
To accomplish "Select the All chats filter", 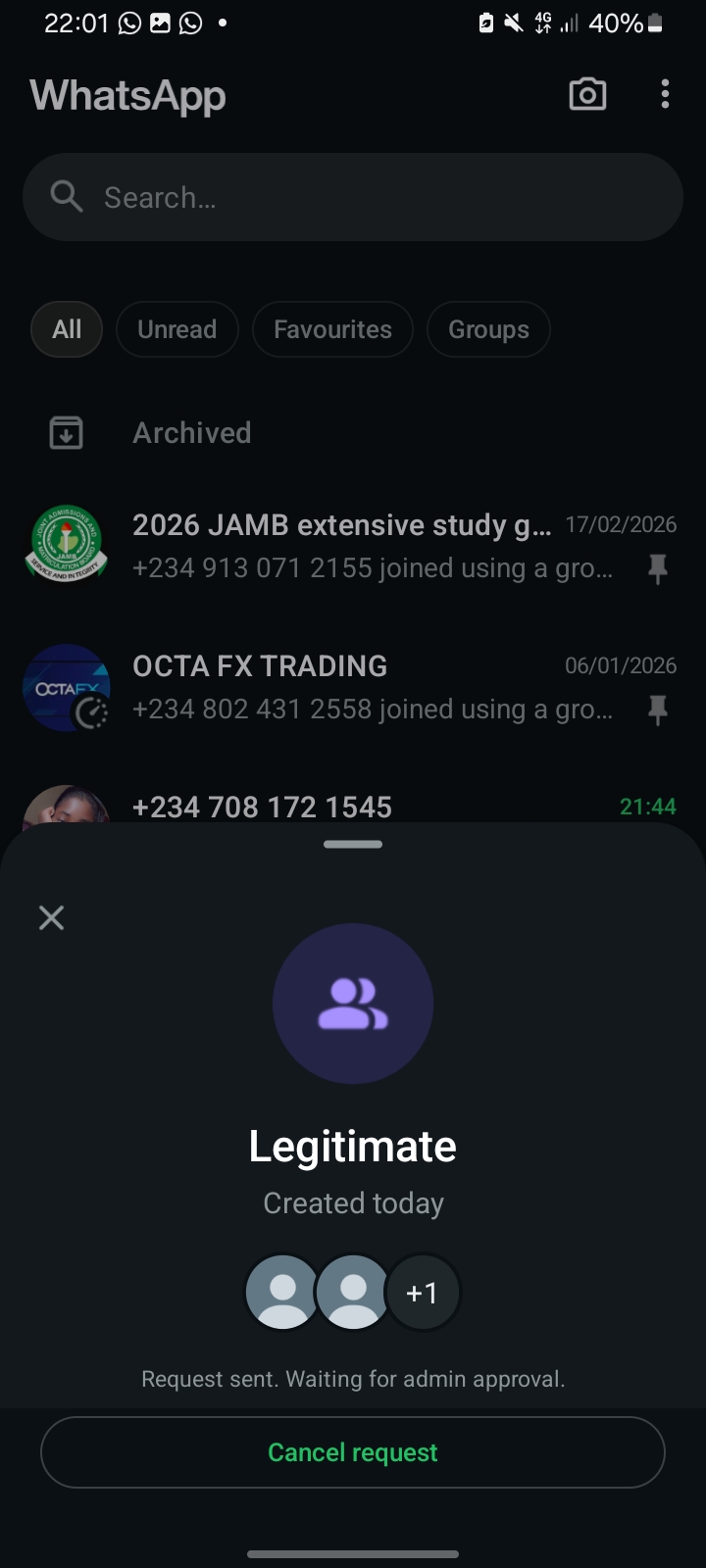I will pyautogui.click(x=67, y=329).
